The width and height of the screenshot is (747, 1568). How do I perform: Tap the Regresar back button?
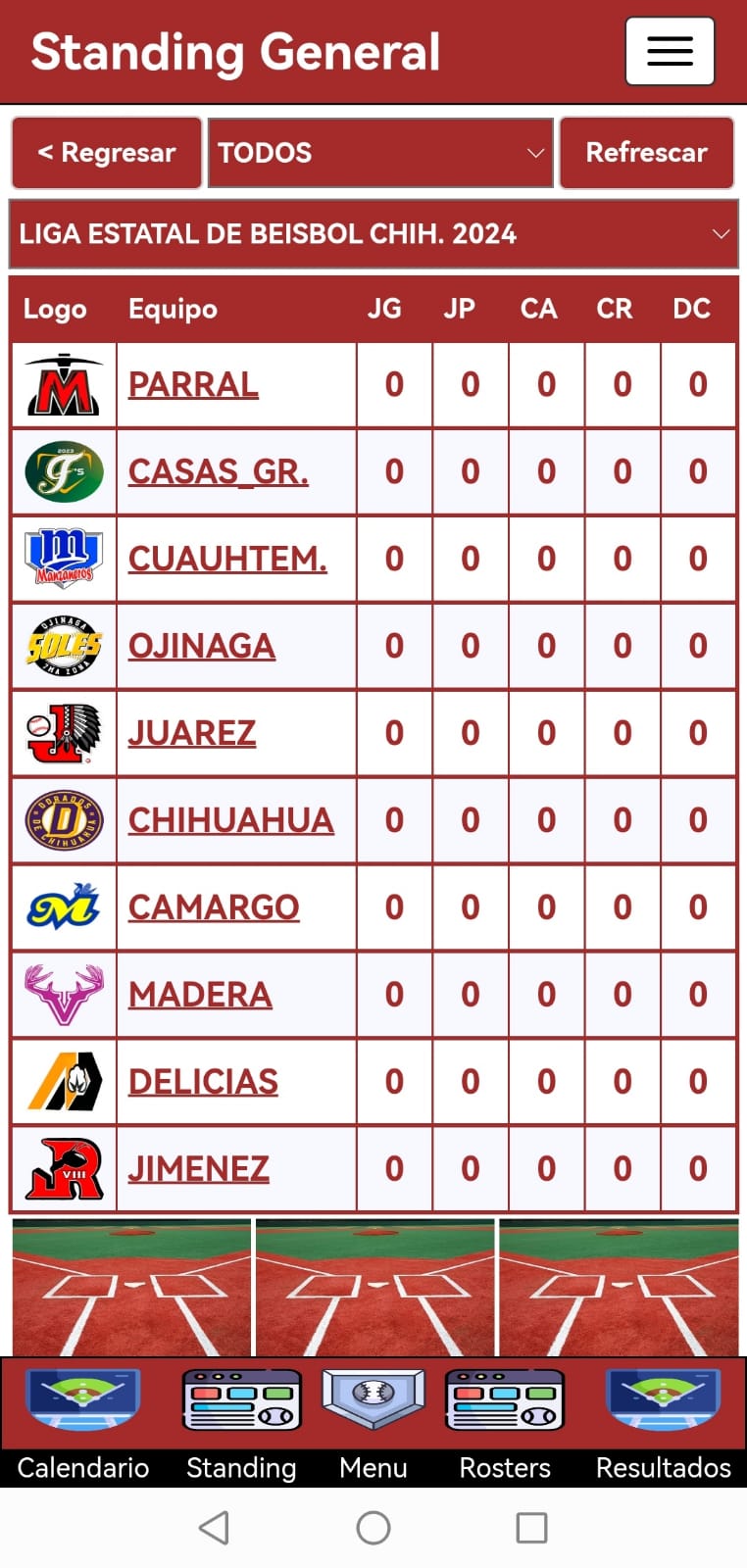[x=106, y=153]
